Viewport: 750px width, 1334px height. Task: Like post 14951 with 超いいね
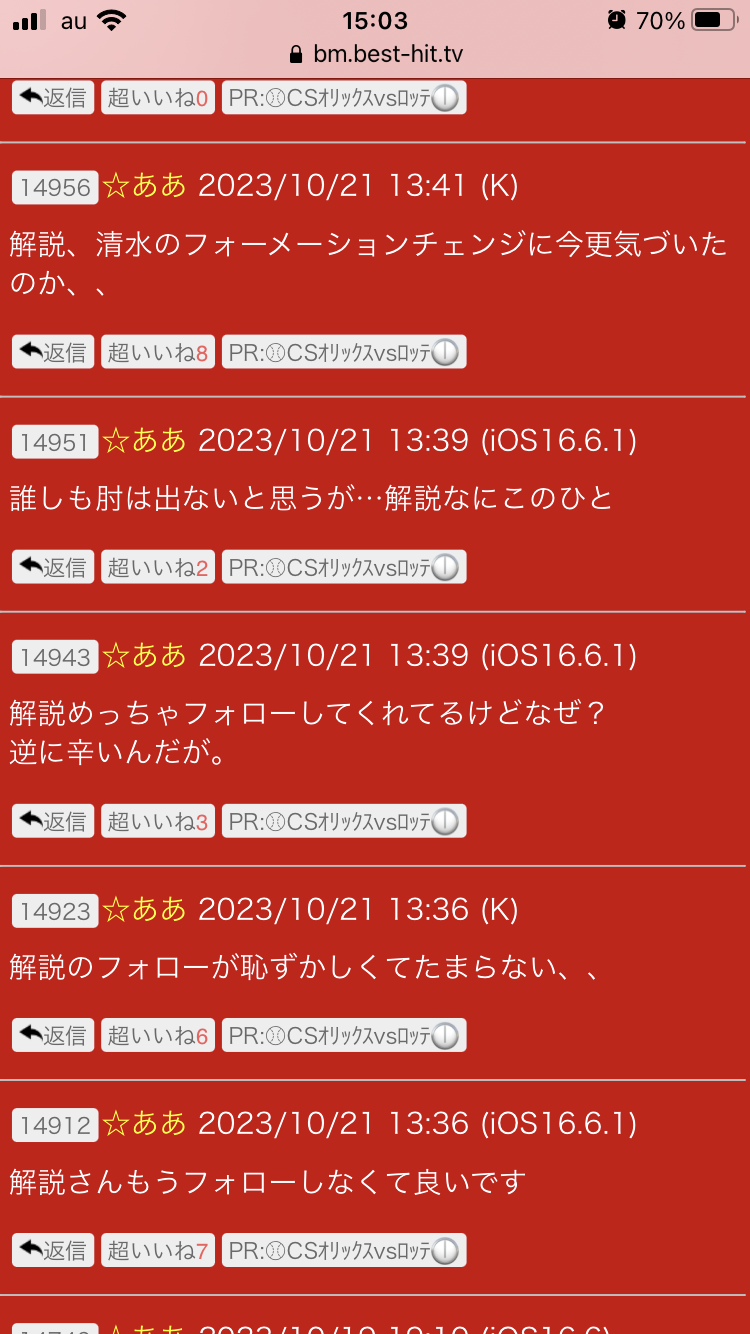tap(158, 567)
